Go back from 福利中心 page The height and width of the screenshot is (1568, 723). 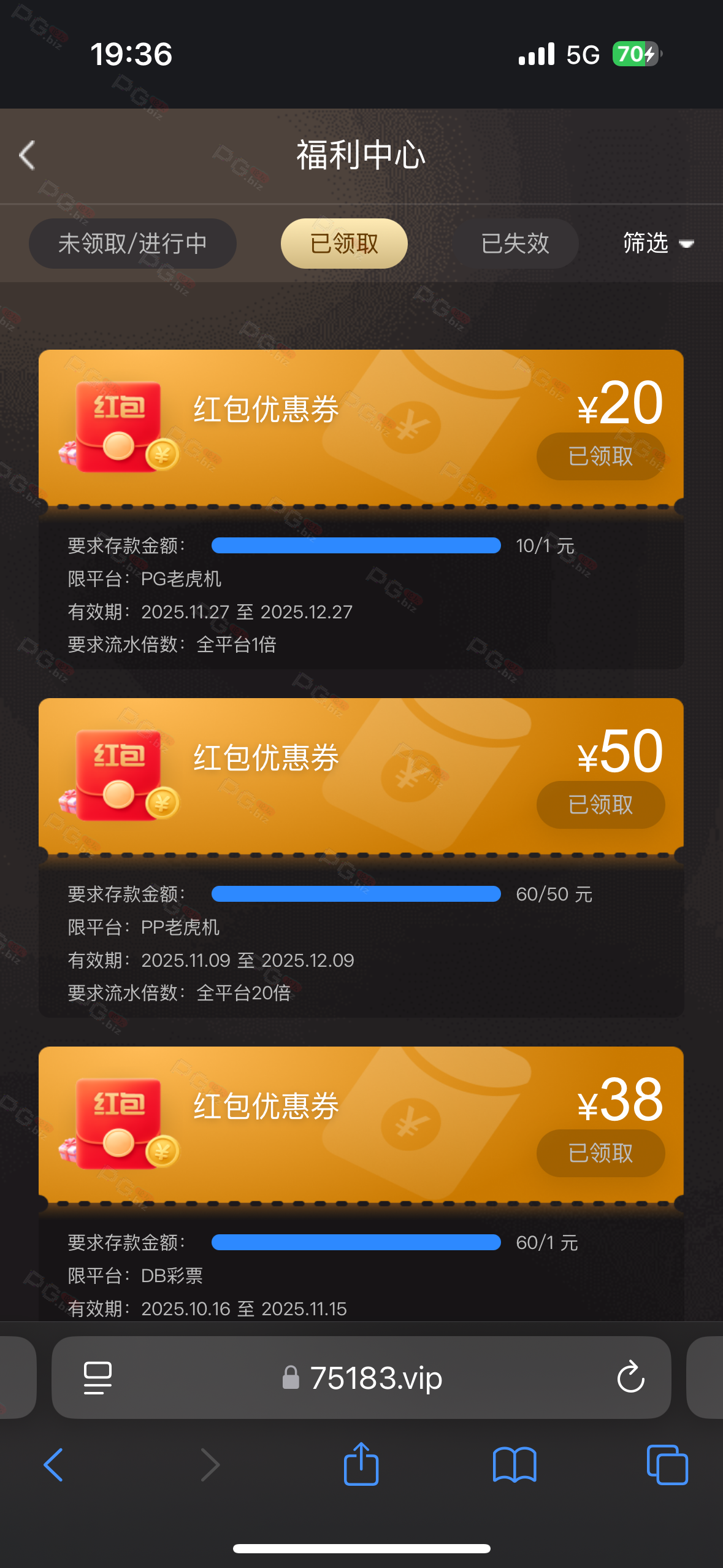tap(27, 155)
